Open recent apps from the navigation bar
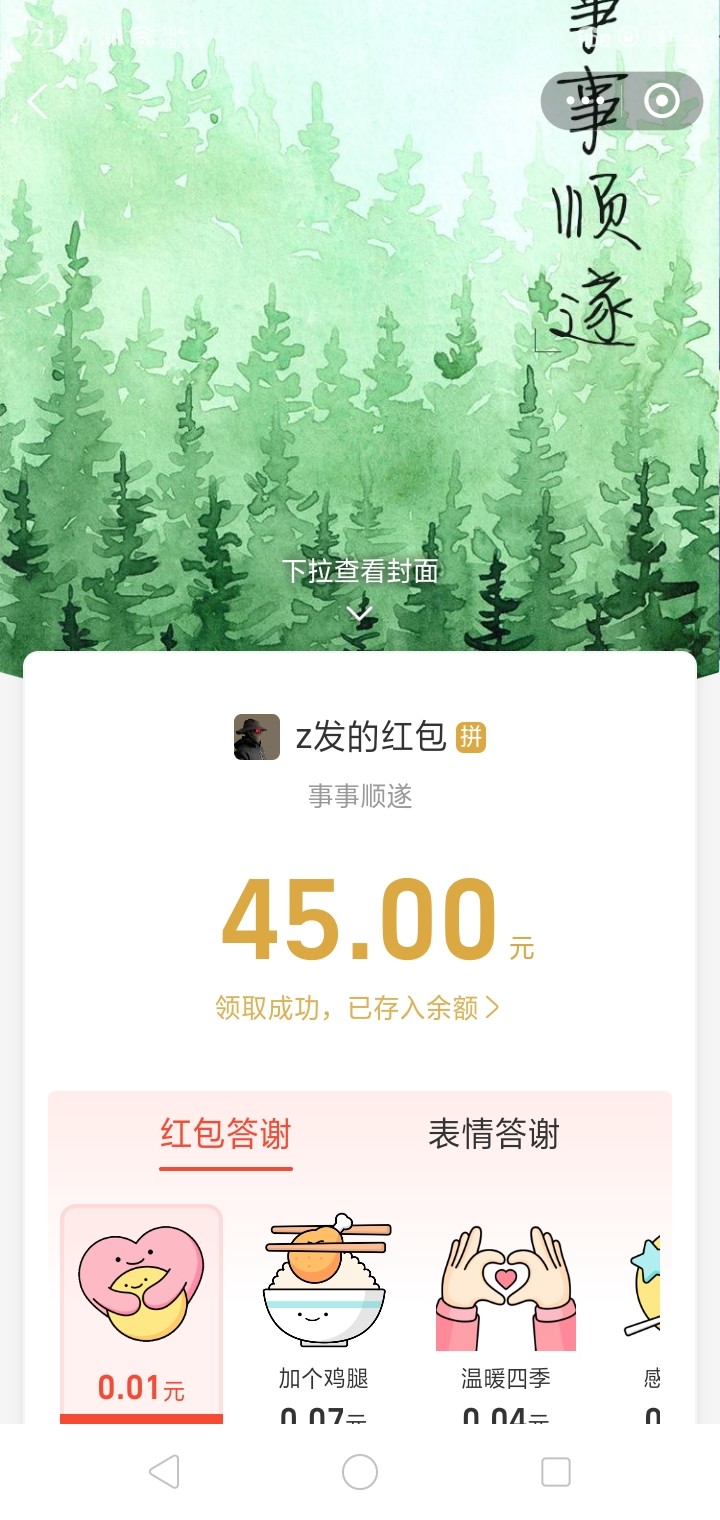 click(x=555, y=1471)
